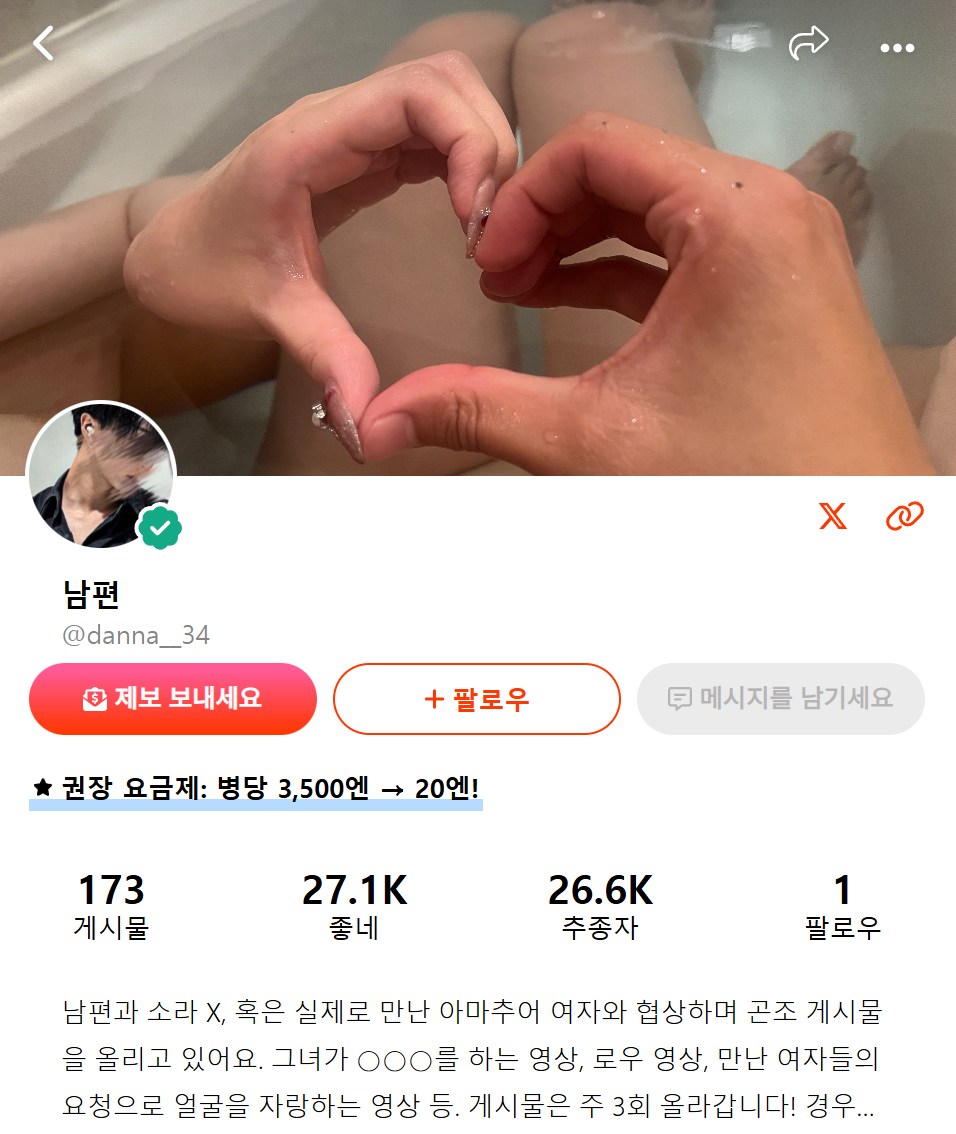Open the X social media profile link
Screen dimensions: 956x1134
click(x=833, y=516)
